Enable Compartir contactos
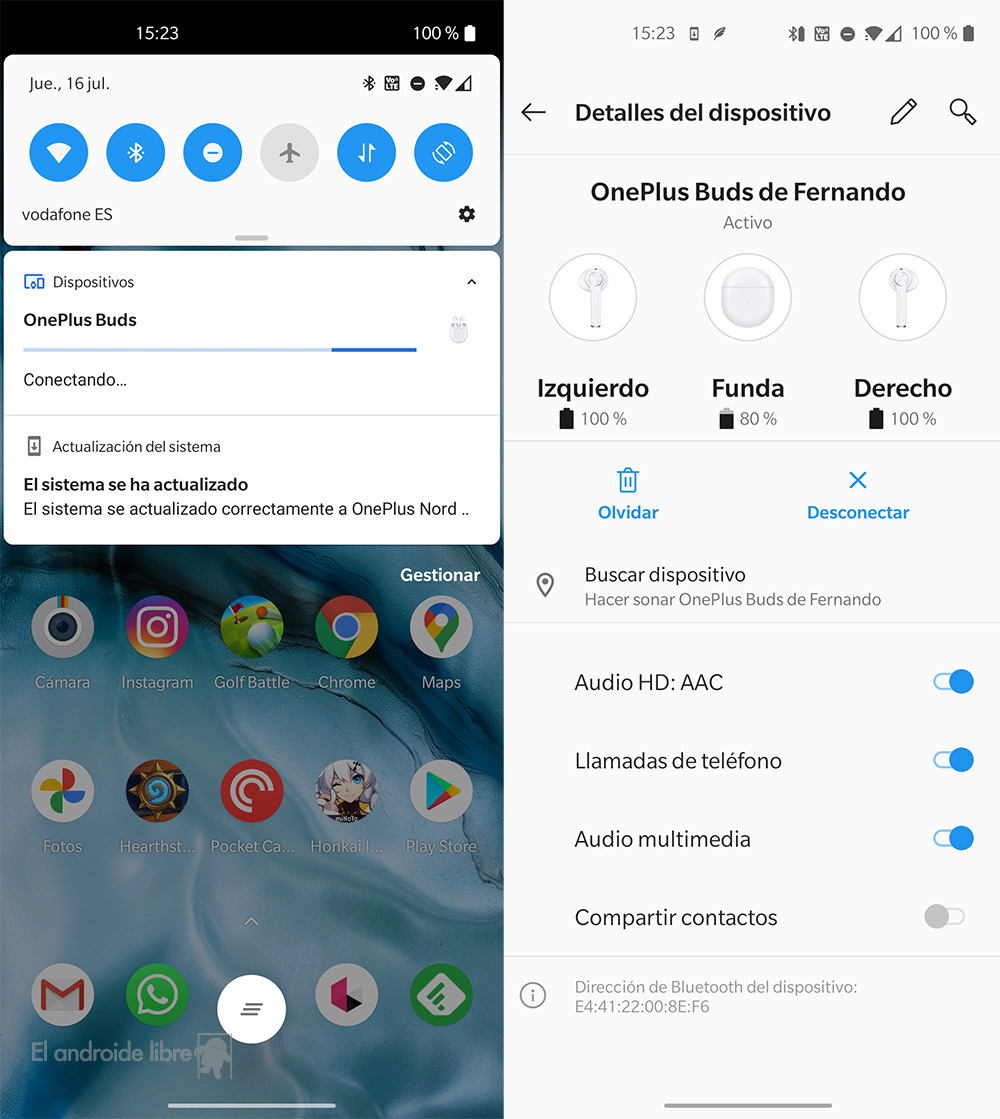This screenshot has width=1000, height=1119. pos(944,917)
